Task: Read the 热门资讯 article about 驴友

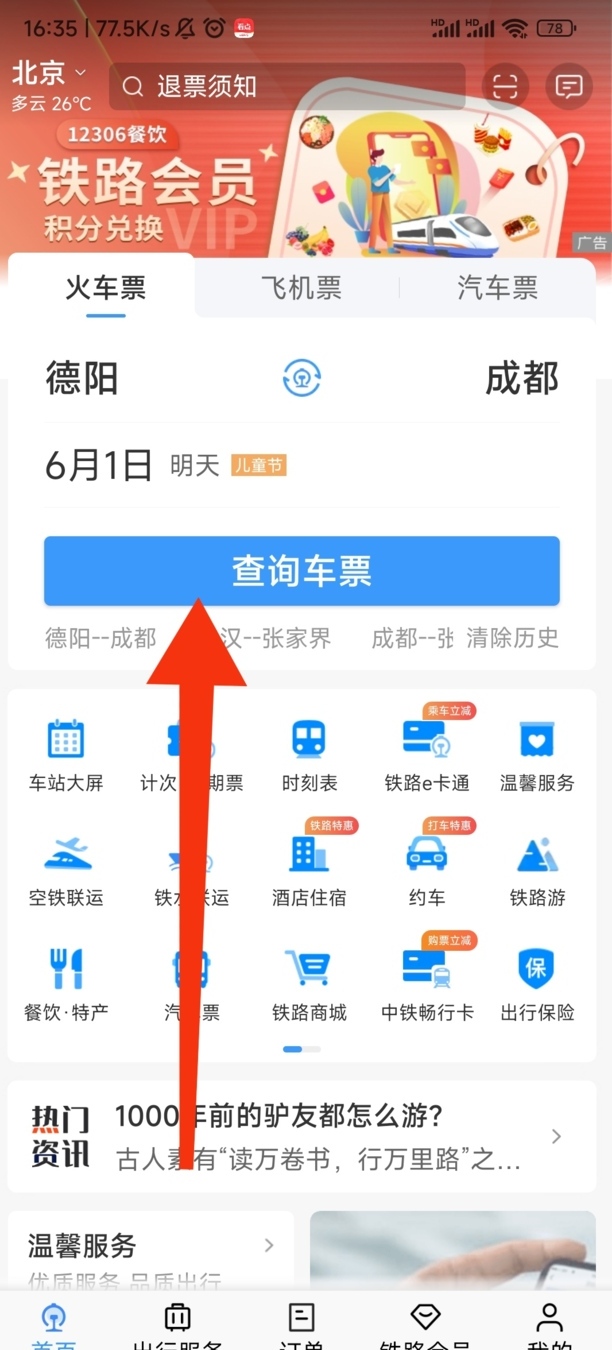Action: pyautogui.click(x=318, y=1137)
